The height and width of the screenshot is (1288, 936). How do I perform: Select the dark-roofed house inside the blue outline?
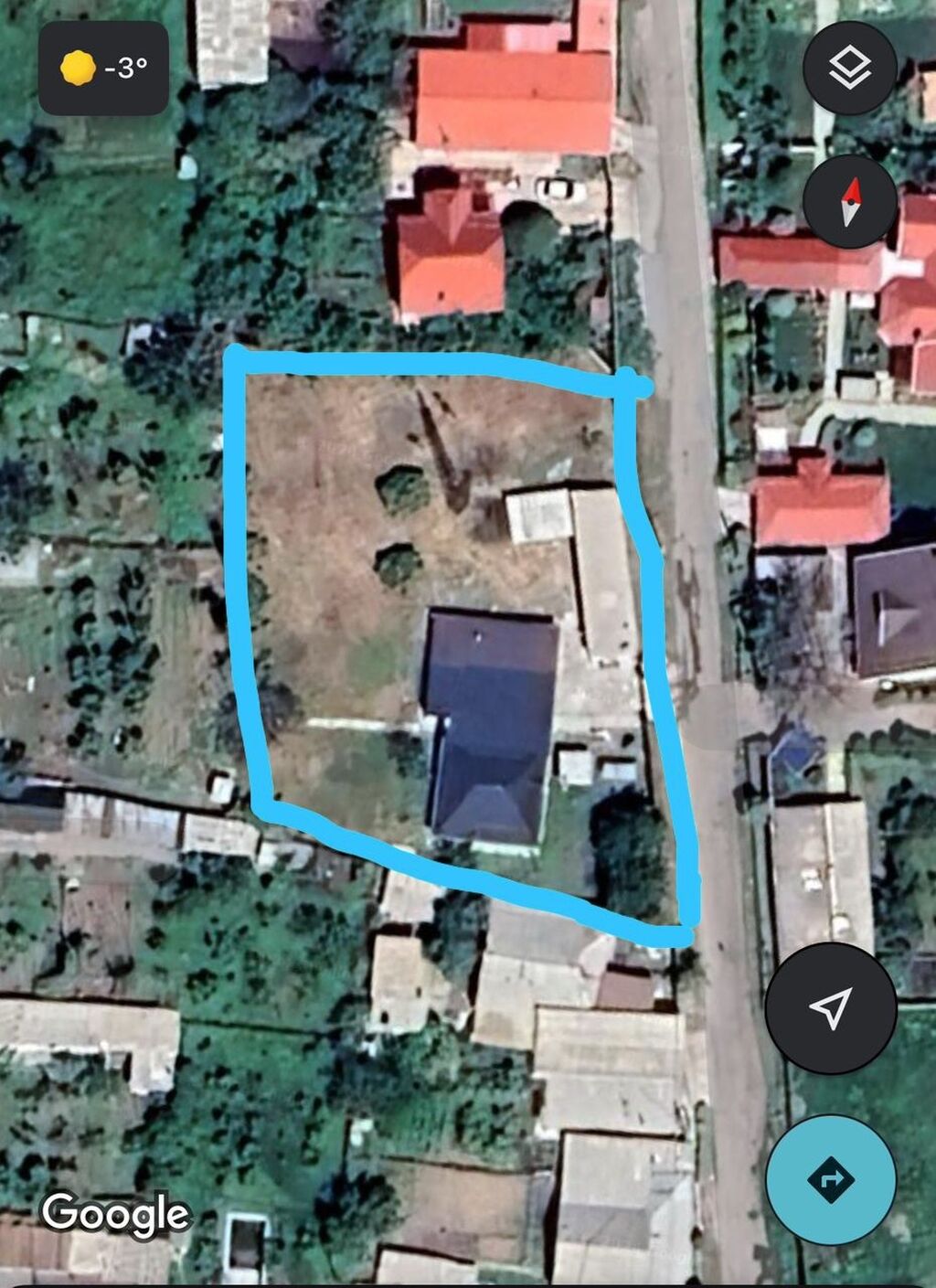[486, 722]
